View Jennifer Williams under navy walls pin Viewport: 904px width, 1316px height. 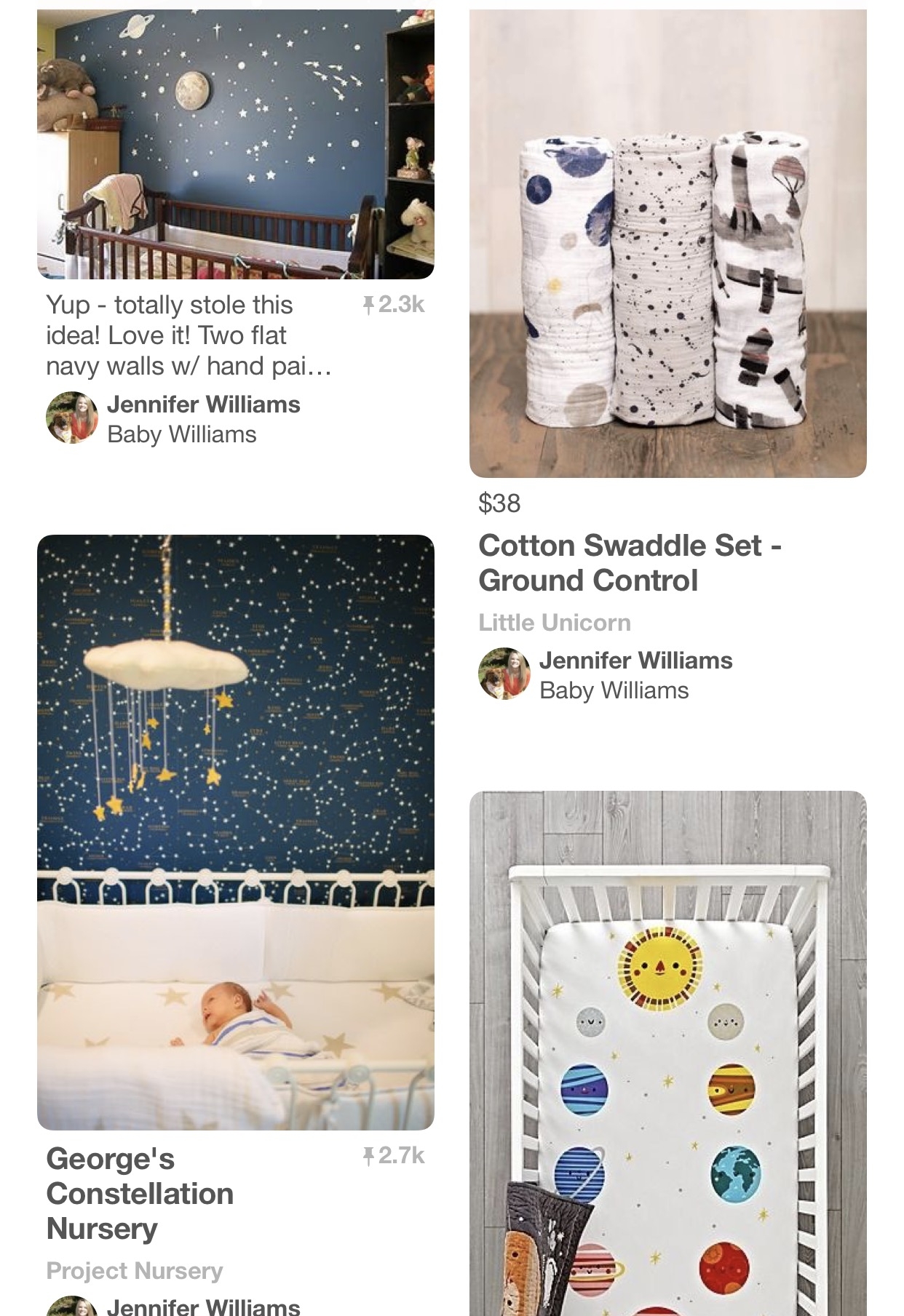(202, 404)
